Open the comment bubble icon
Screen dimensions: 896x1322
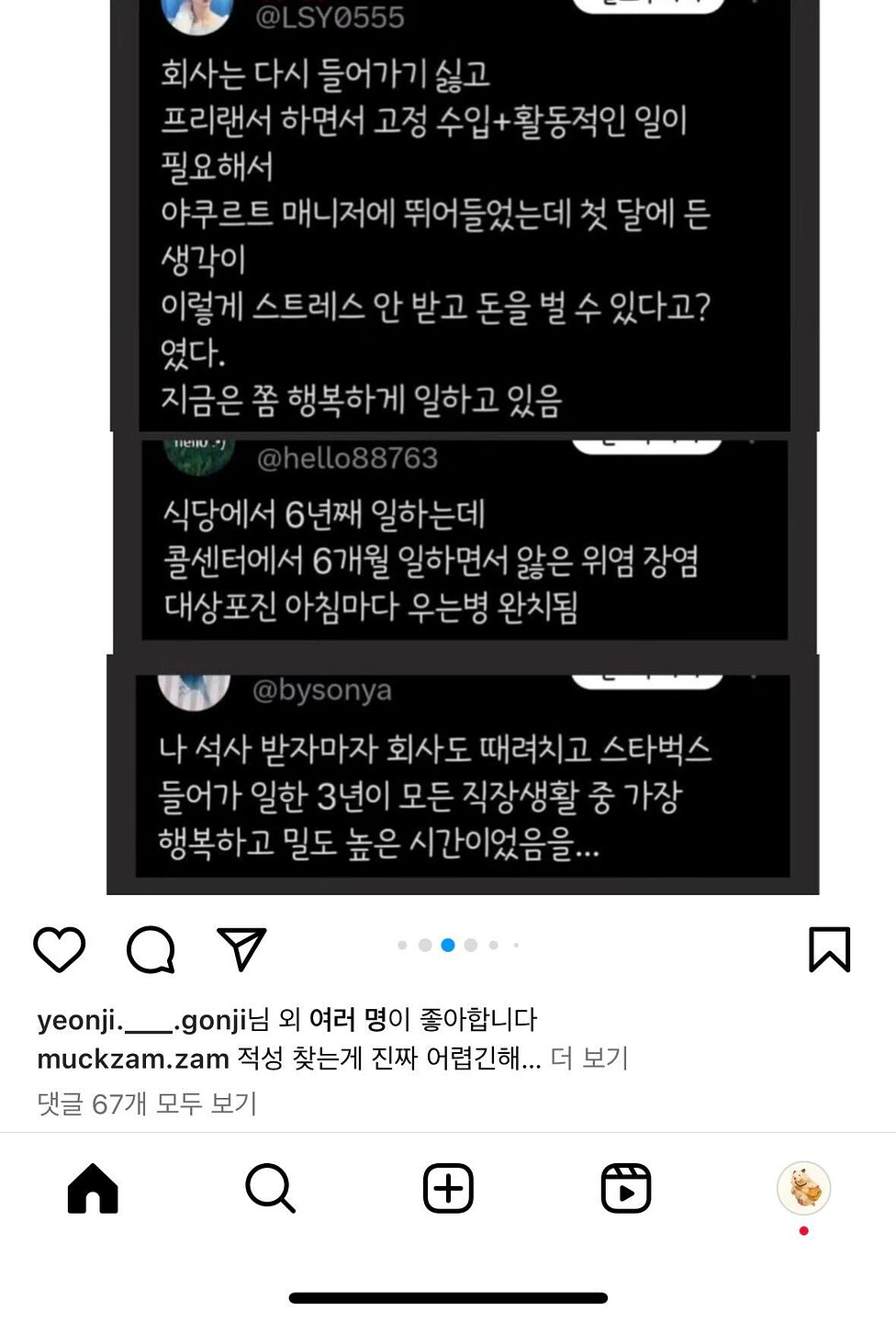pos(151,949)
